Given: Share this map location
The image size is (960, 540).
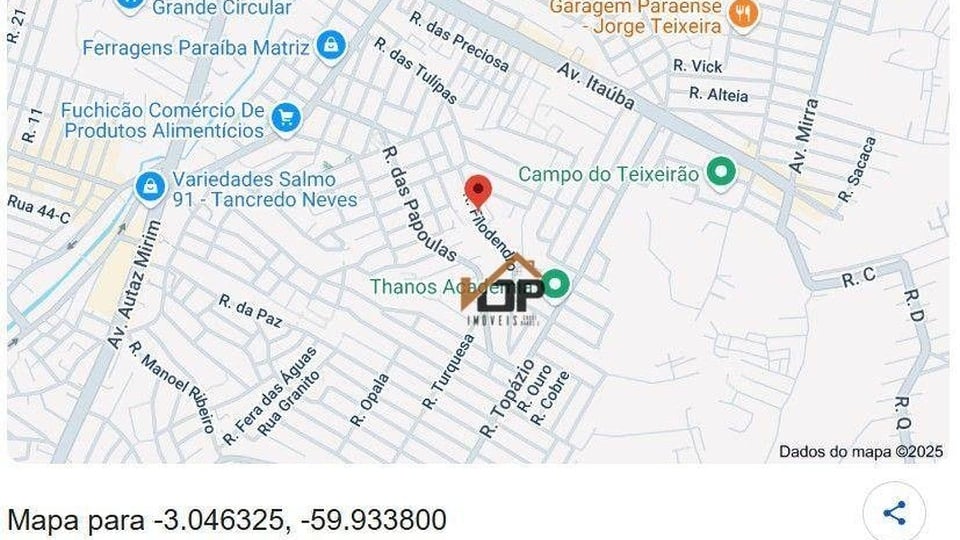Looking at the screenshot, I should pyautogui.click(x=894, y=514).
